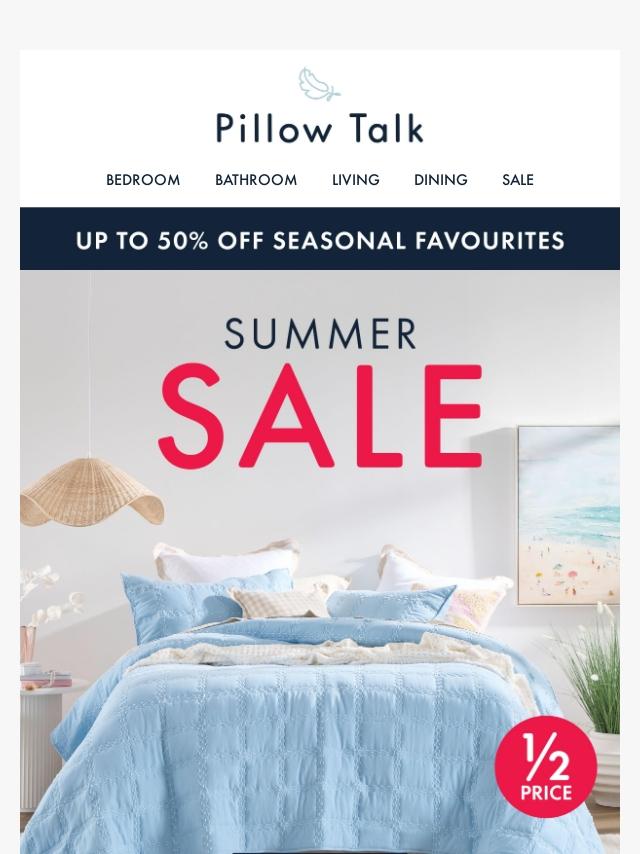This screenshot has height=854, width=640.
Task: Open the Bedroom category link
Action: tap(143, 180)
